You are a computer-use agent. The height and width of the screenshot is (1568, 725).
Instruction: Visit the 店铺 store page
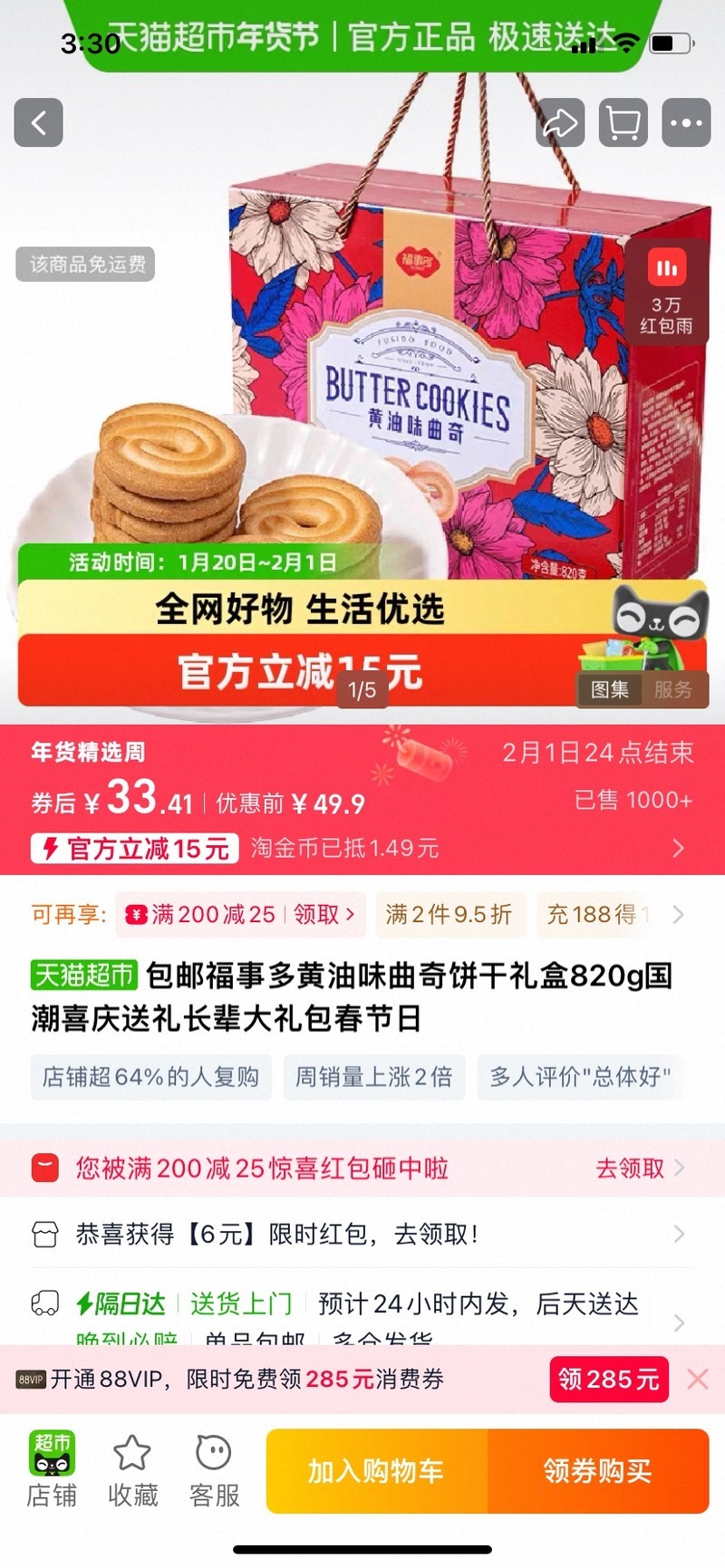[52, 1471]
